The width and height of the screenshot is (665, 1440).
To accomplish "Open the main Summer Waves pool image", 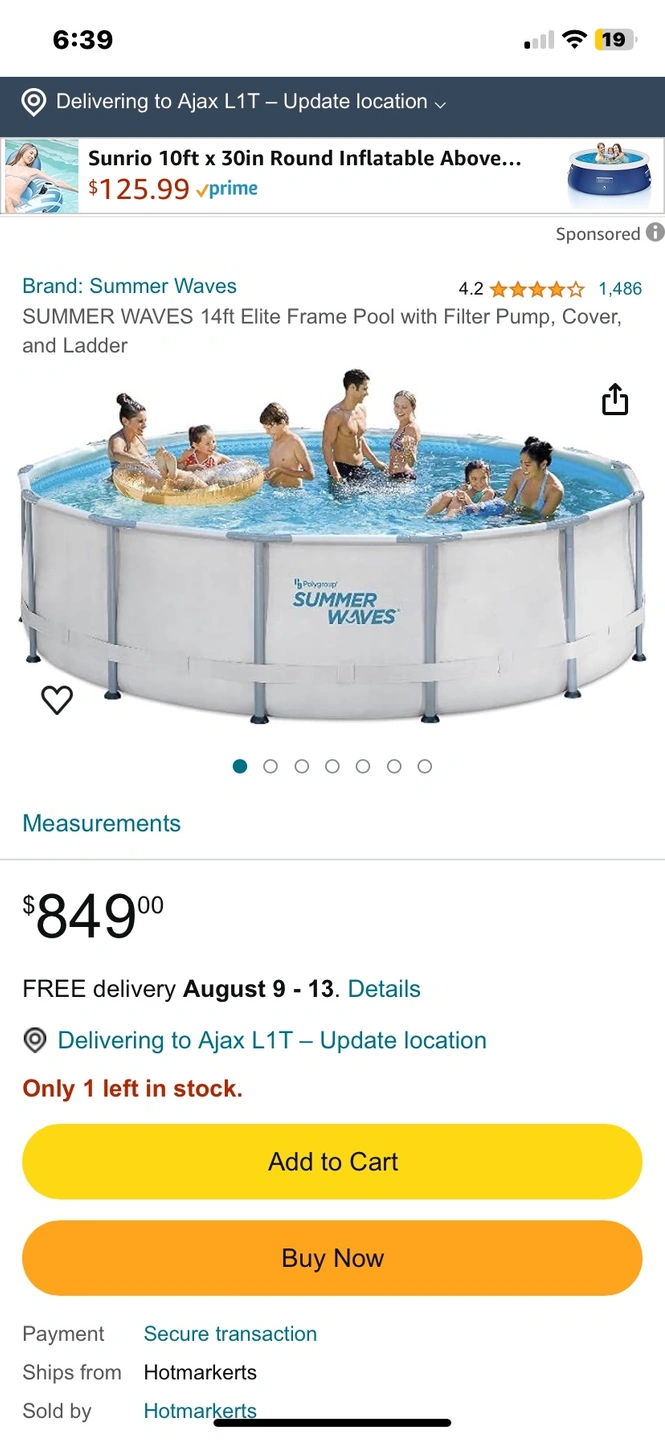I will point(332,560).
